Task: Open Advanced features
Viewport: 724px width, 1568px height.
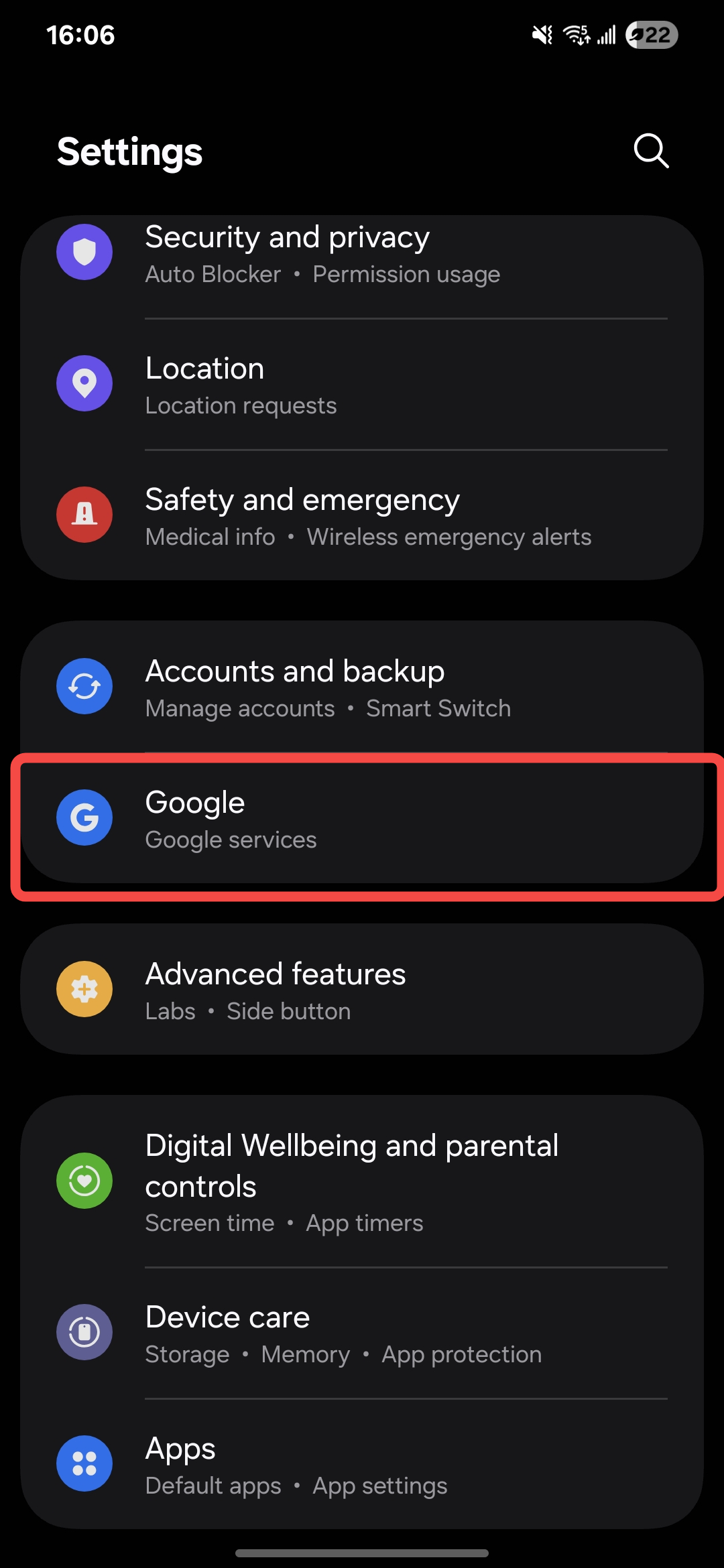Action: click(362, 990)
